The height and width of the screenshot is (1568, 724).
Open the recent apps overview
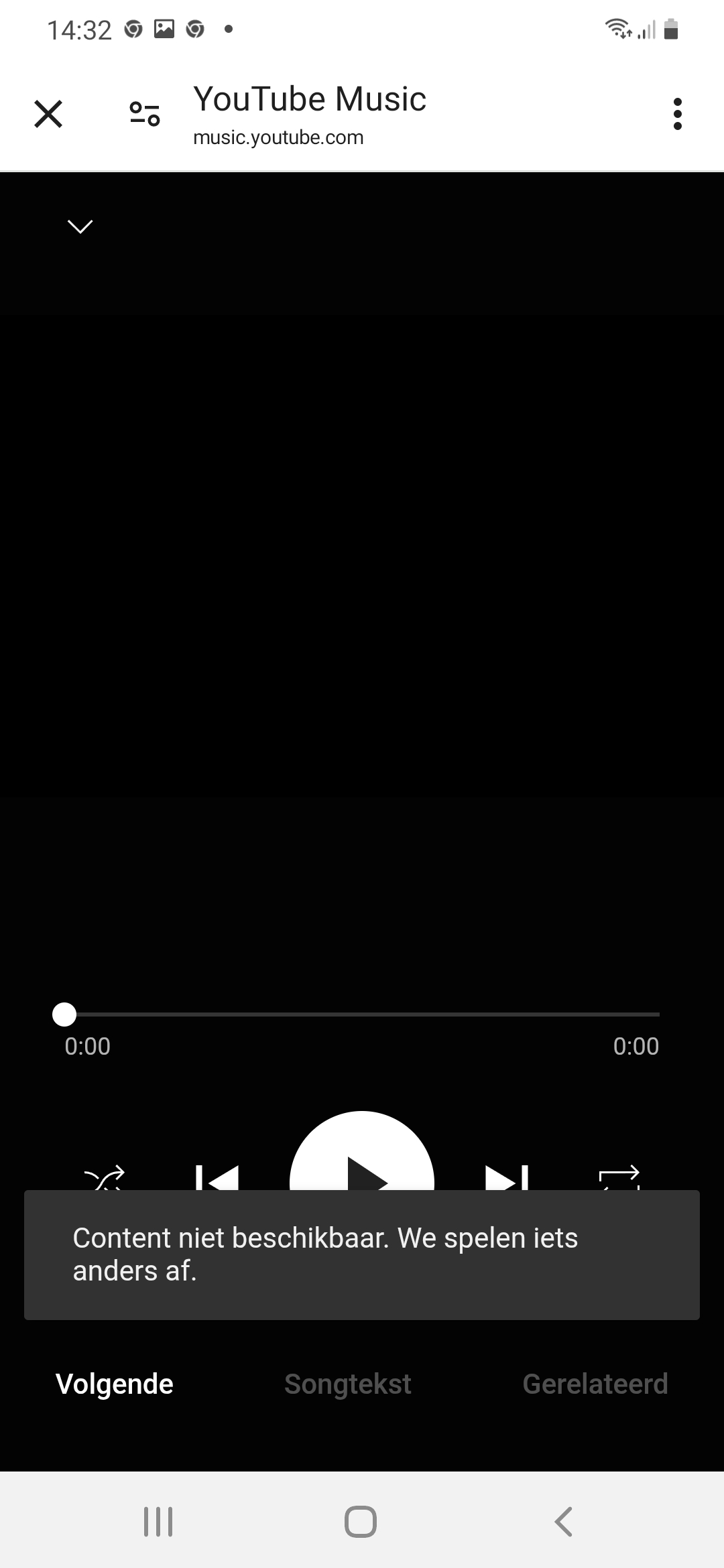[x=158, y=1521]
